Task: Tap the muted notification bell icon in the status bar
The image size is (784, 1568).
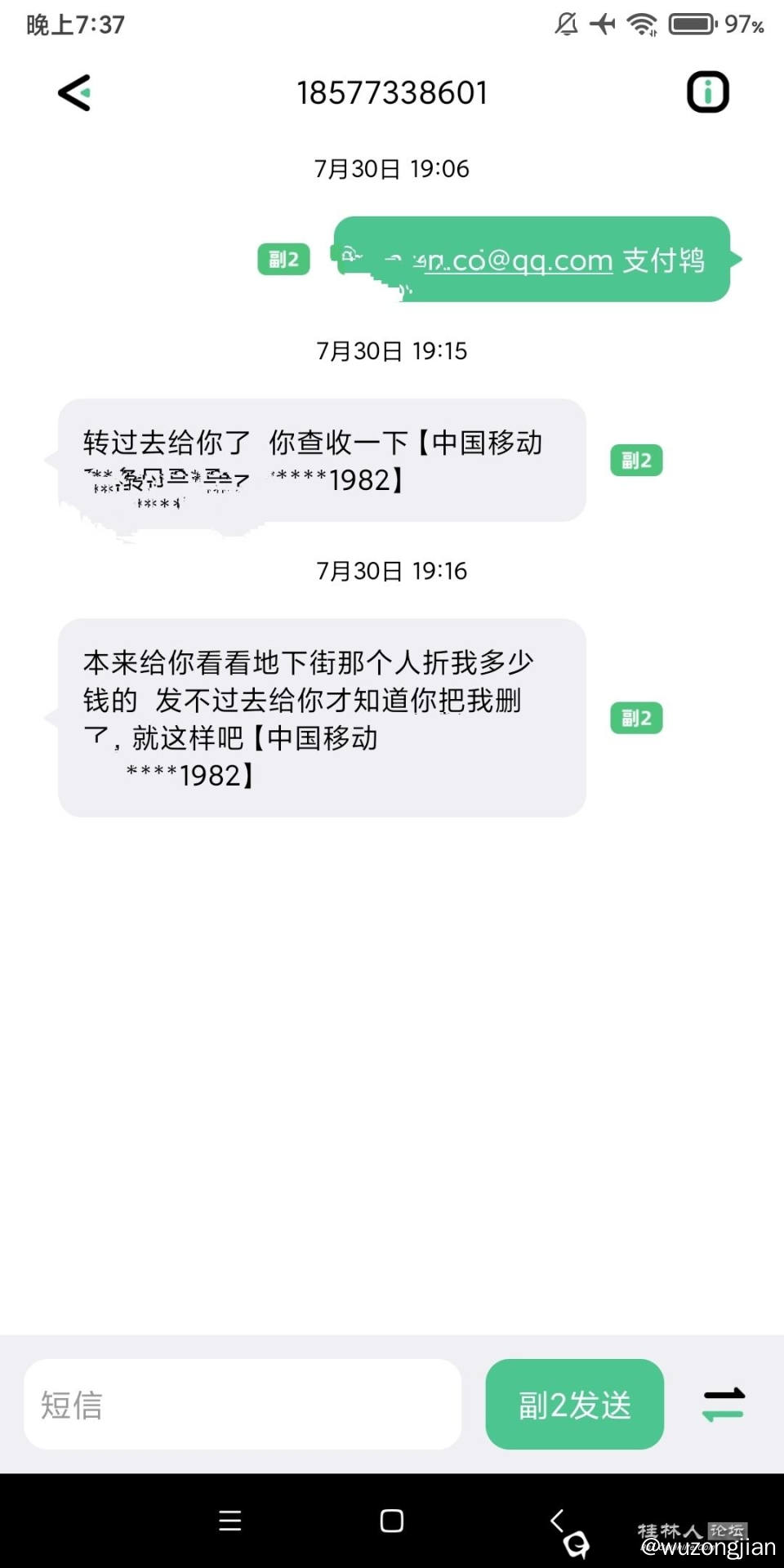Action: 565,24
